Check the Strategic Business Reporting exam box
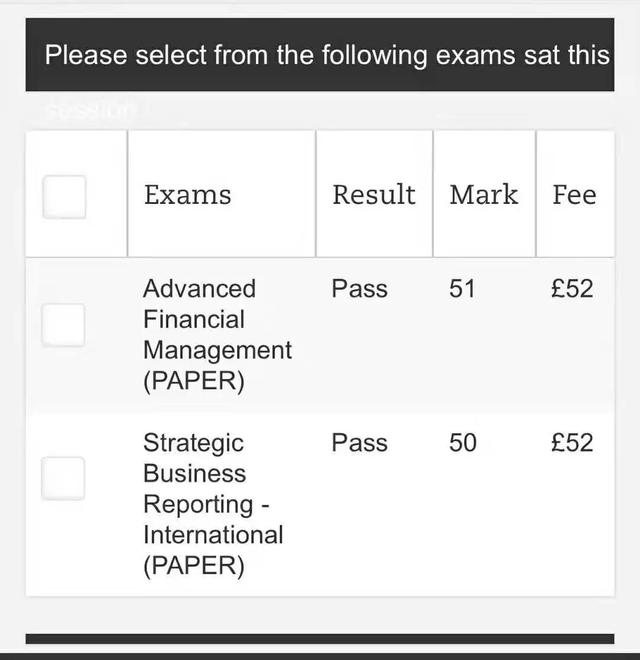640x660 pixels. 63,478
